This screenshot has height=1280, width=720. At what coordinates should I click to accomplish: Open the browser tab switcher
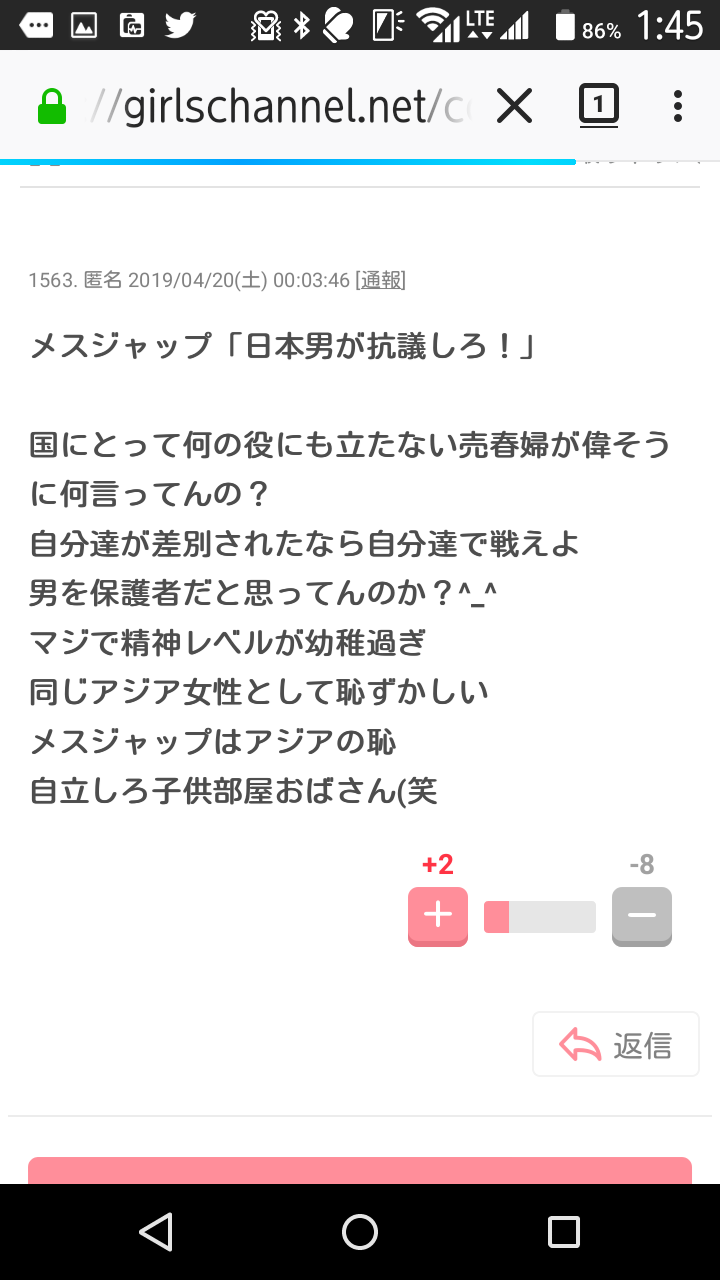pyautogui.click(x=598, y=105)
